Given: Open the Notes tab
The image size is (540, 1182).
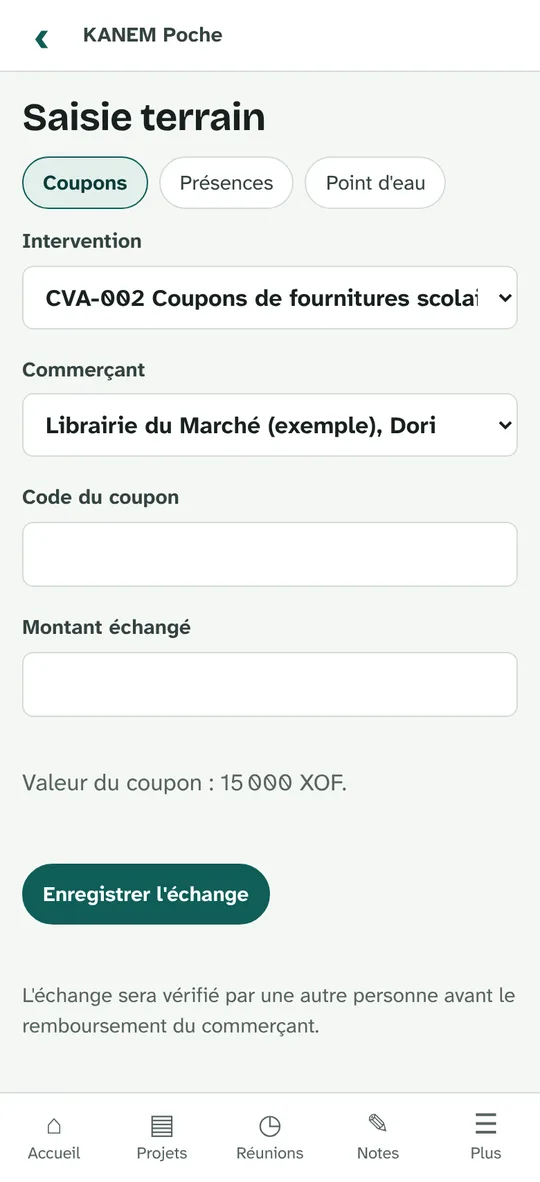Looking at the screenshot, I should point(378,1138).
